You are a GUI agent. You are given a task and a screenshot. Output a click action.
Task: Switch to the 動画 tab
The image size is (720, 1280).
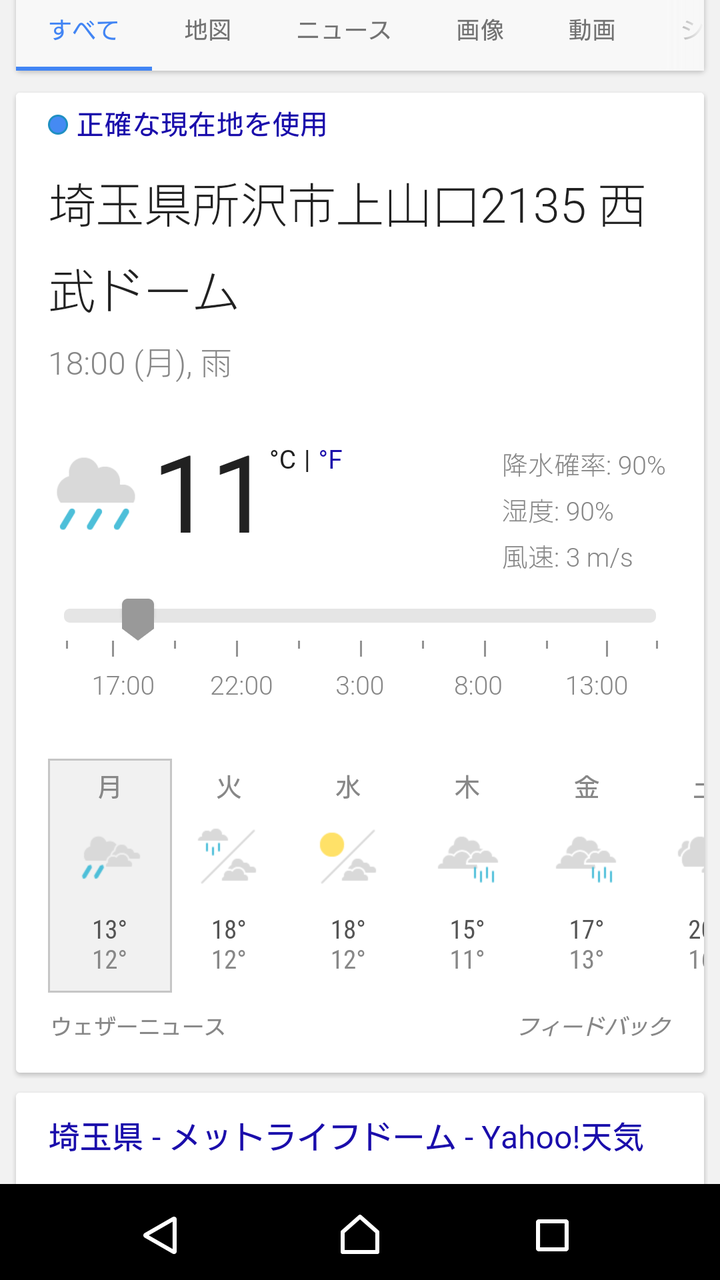[592, 31]
